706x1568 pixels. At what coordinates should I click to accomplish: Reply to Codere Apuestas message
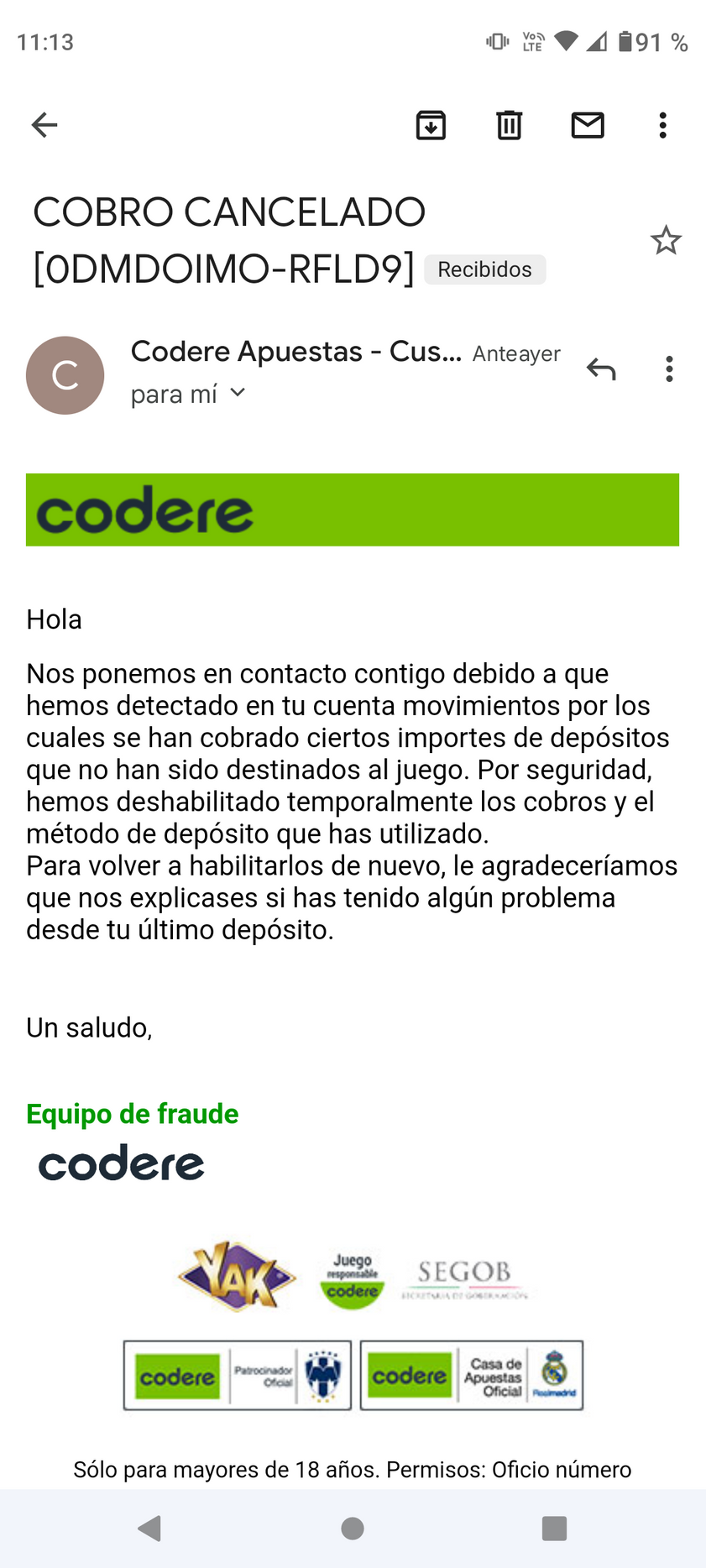[601, 369]
